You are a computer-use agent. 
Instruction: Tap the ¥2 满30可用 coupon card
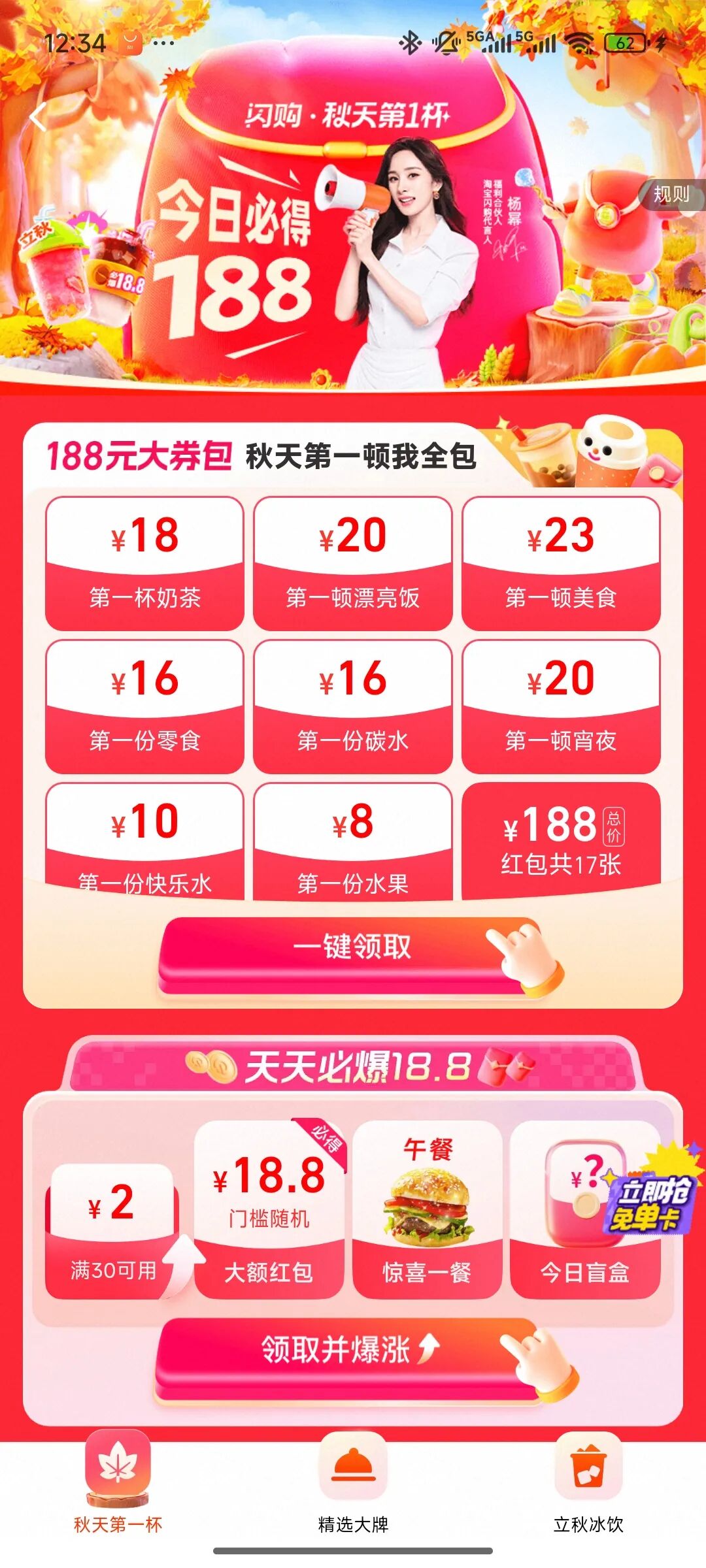coord(112,1231)
